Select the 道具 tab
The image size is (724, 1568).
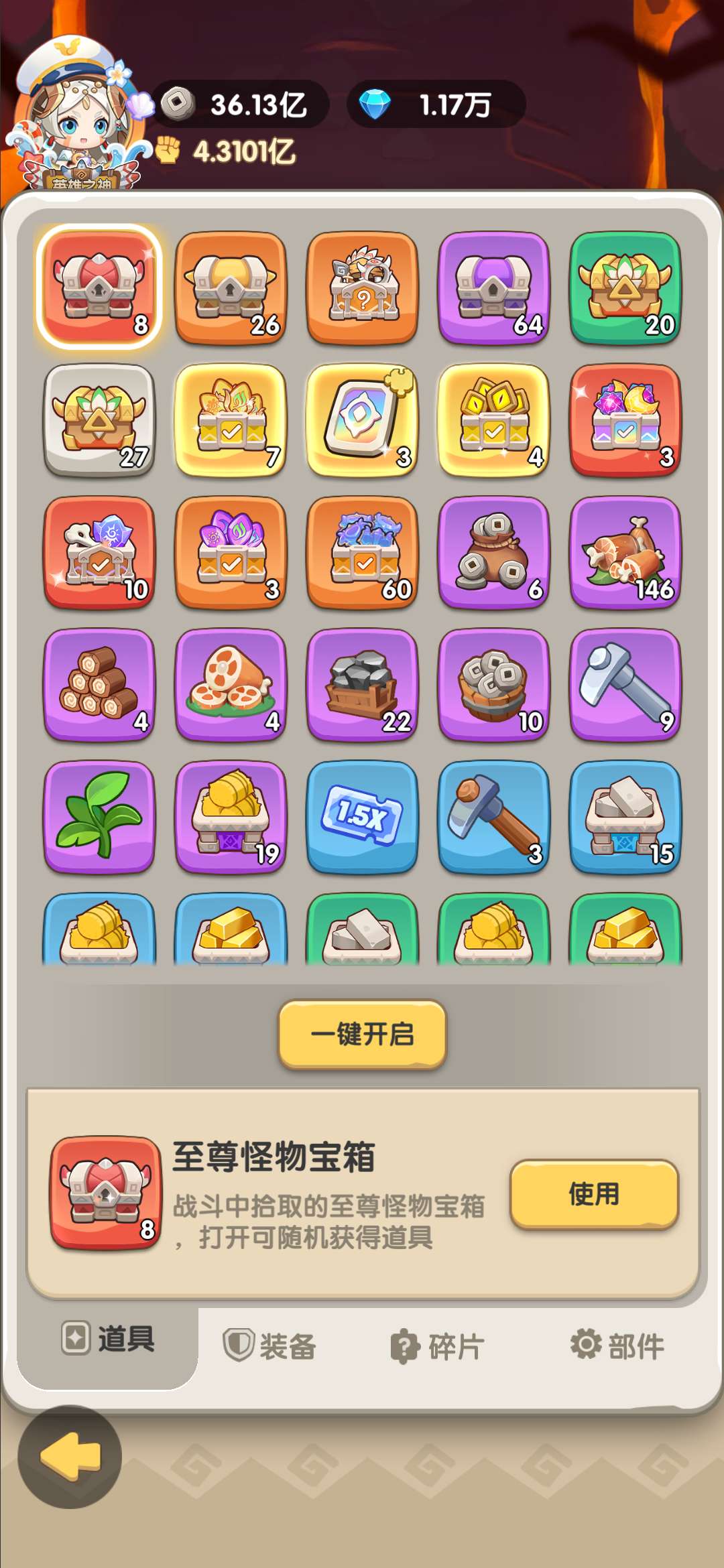[108, 1339]
